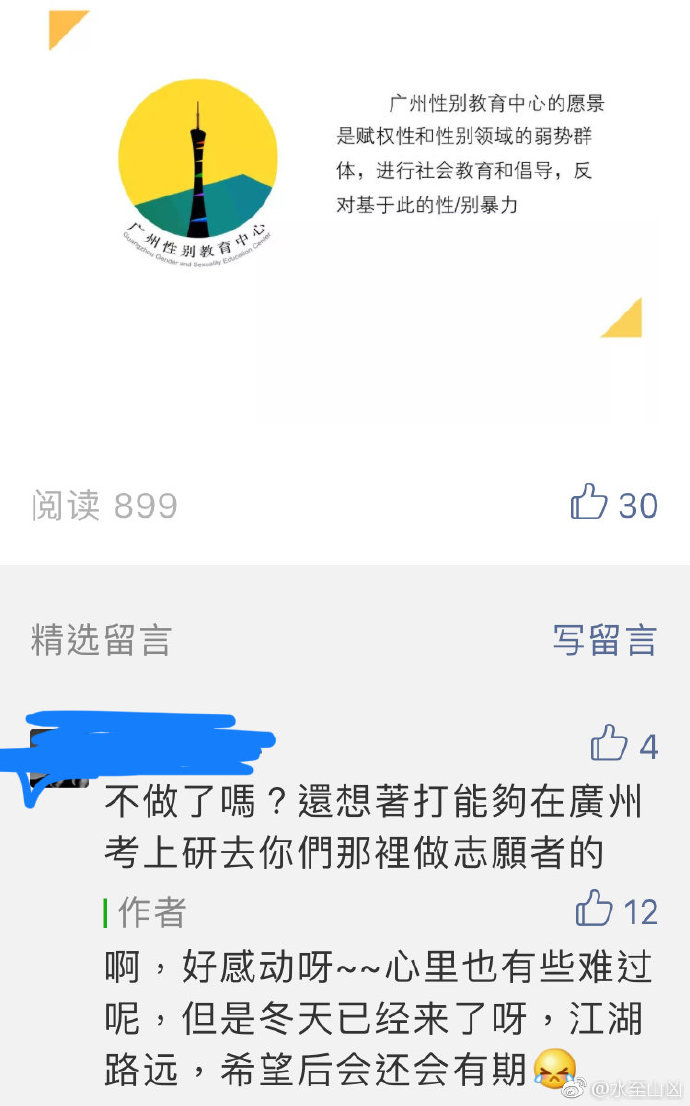
Task: Like the reader comment with 4 likes
Action: click(x=609, y=744)
